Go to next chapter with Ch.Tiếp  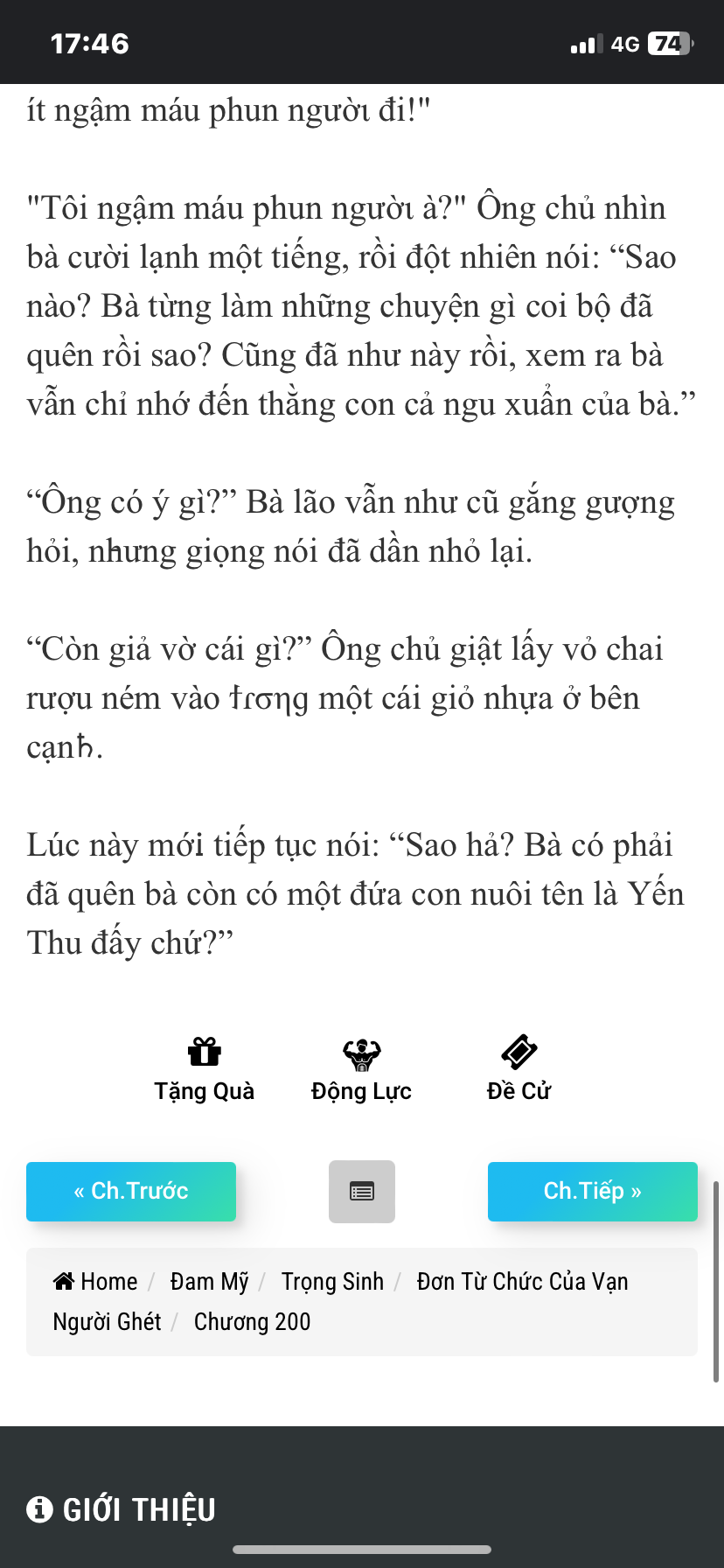(593, 1191)
